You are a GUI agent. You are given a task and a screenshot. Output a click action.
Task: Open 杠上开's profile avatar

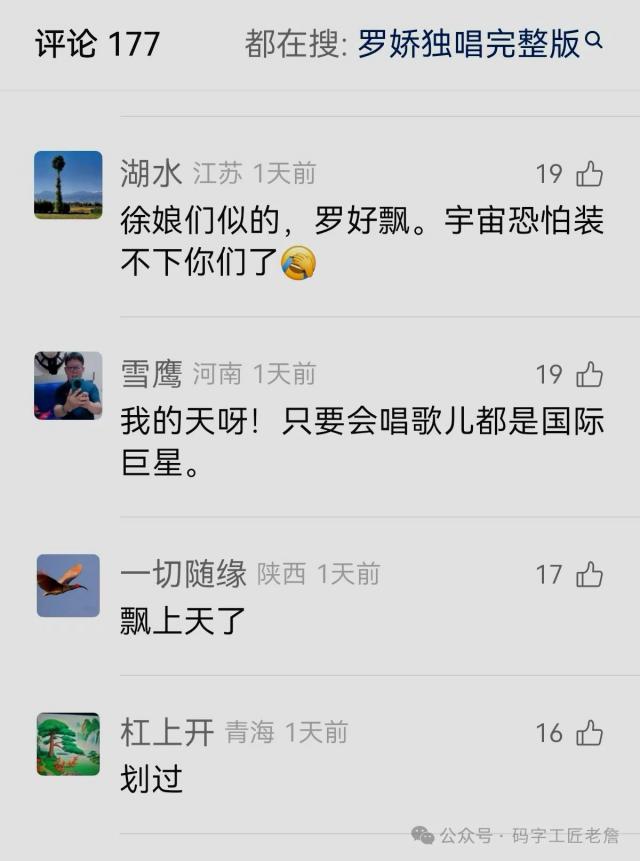point(68,744)
